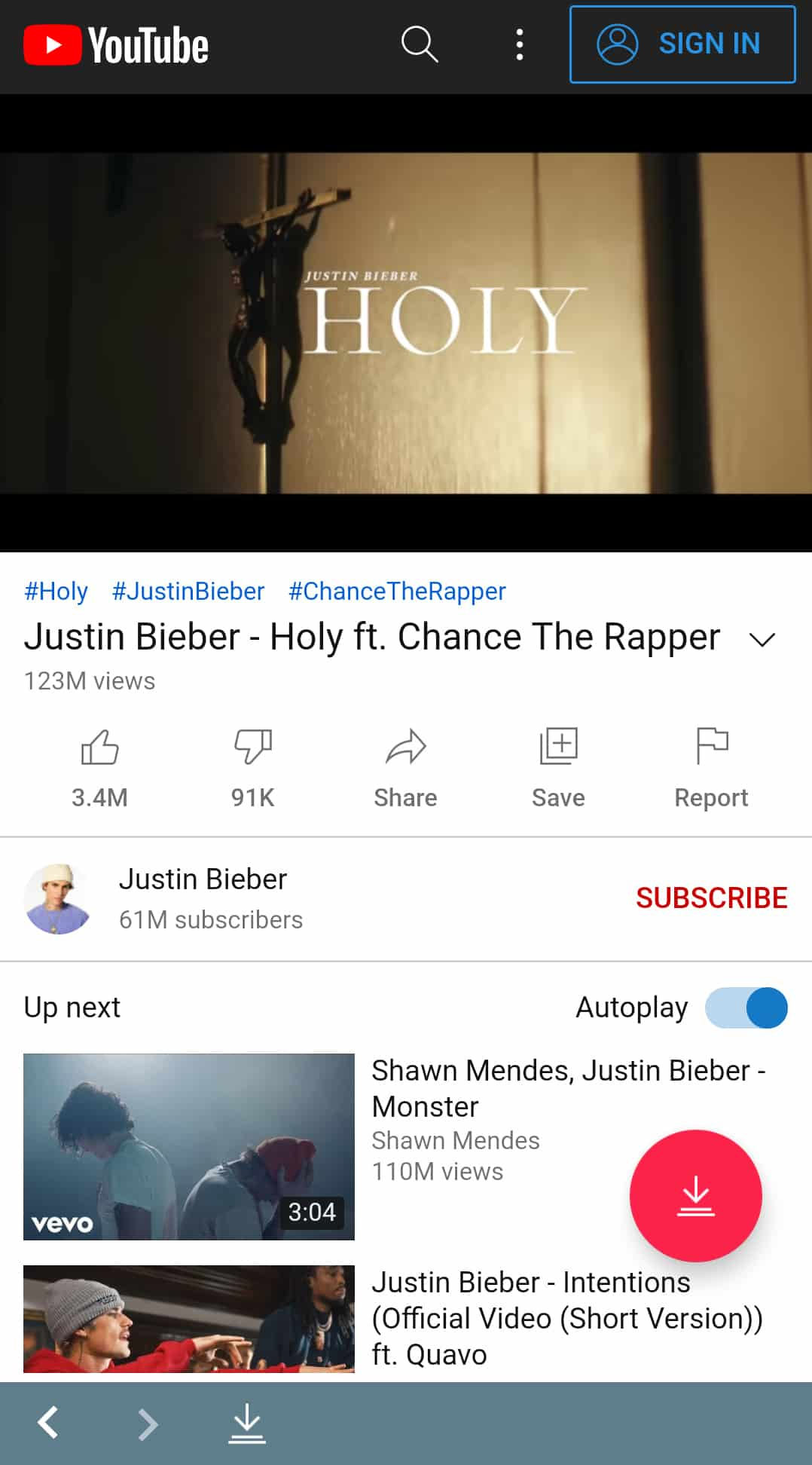This screenshot has width=812, height=1465.
Task: Report this video
Action: tap(711, 765)
